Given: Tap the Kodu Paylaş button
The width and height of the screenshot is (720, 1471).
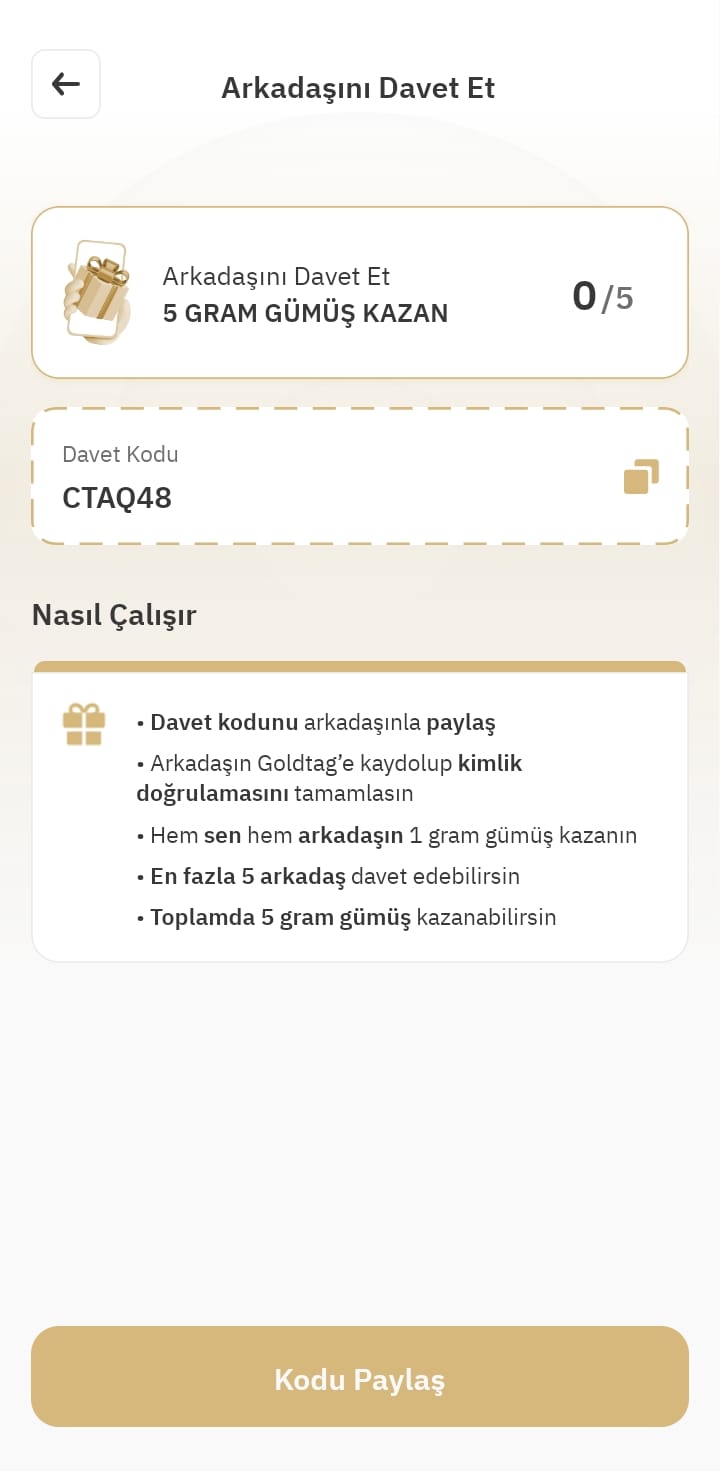Looking at the screenshot, I should pos(360,1377).
